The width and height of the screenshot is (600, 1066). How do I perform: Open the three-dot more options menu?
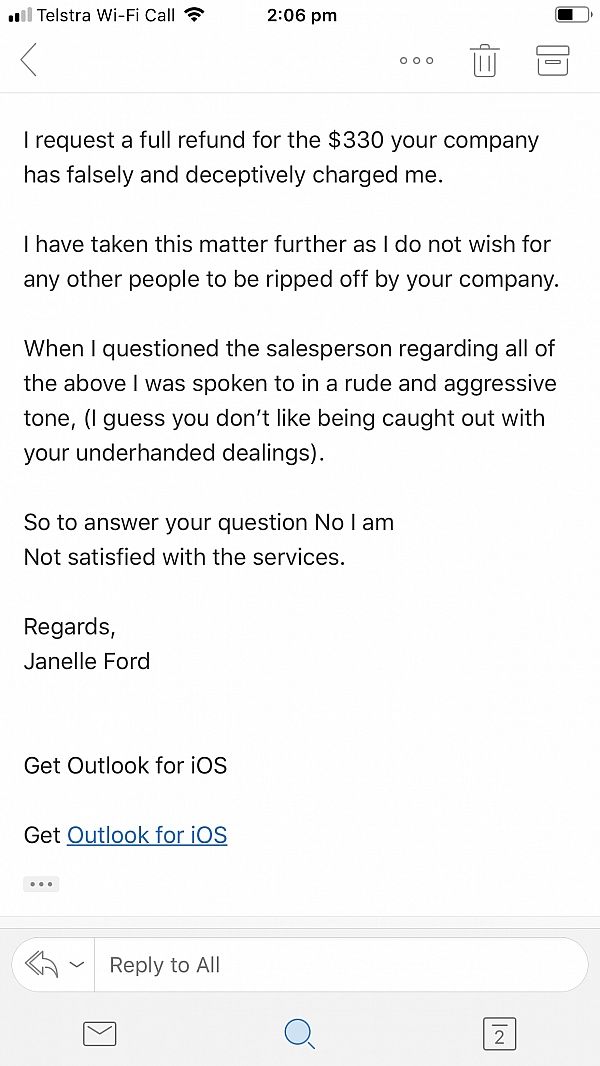click(x=417, y=61)
